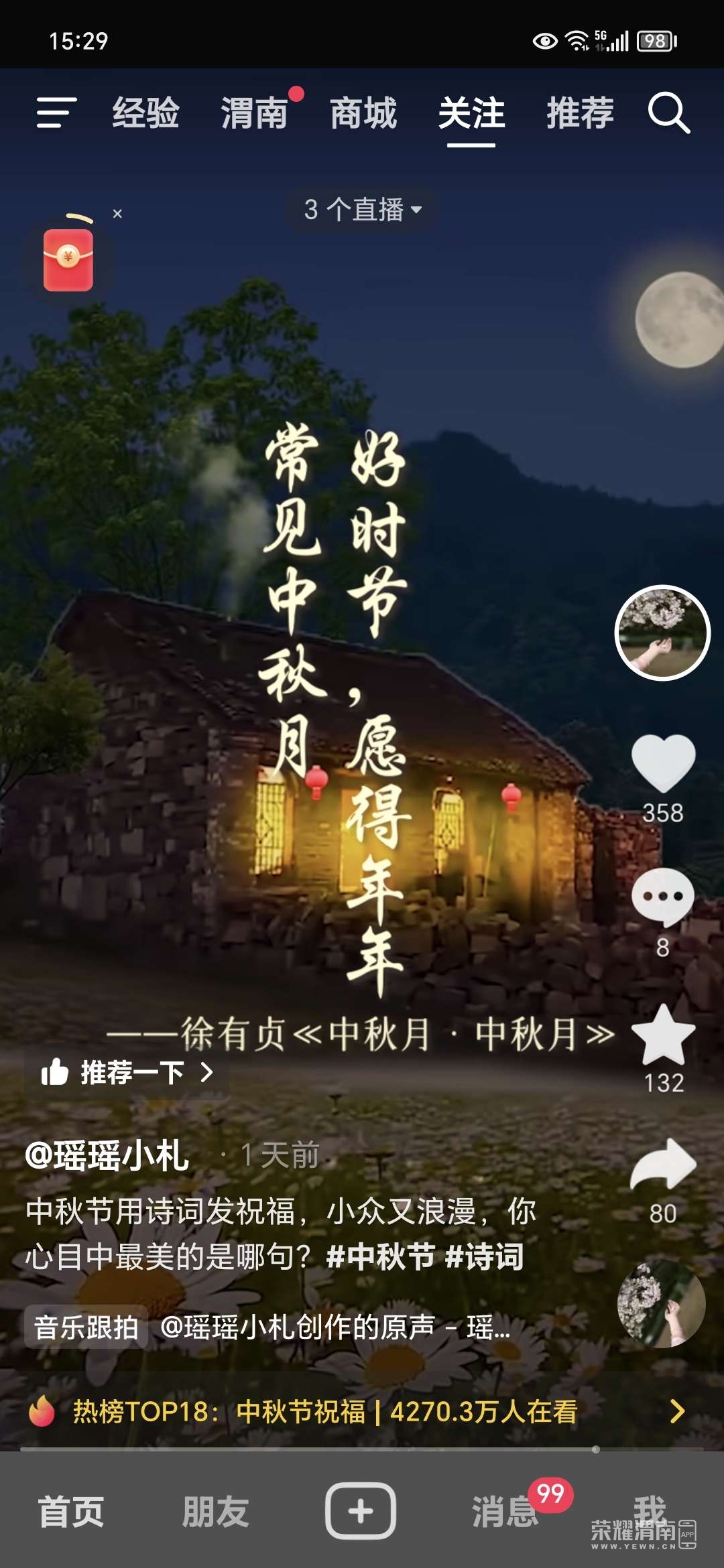Like this video with the heart
This screenshot has height=1568, width=724.
[663, 763]
